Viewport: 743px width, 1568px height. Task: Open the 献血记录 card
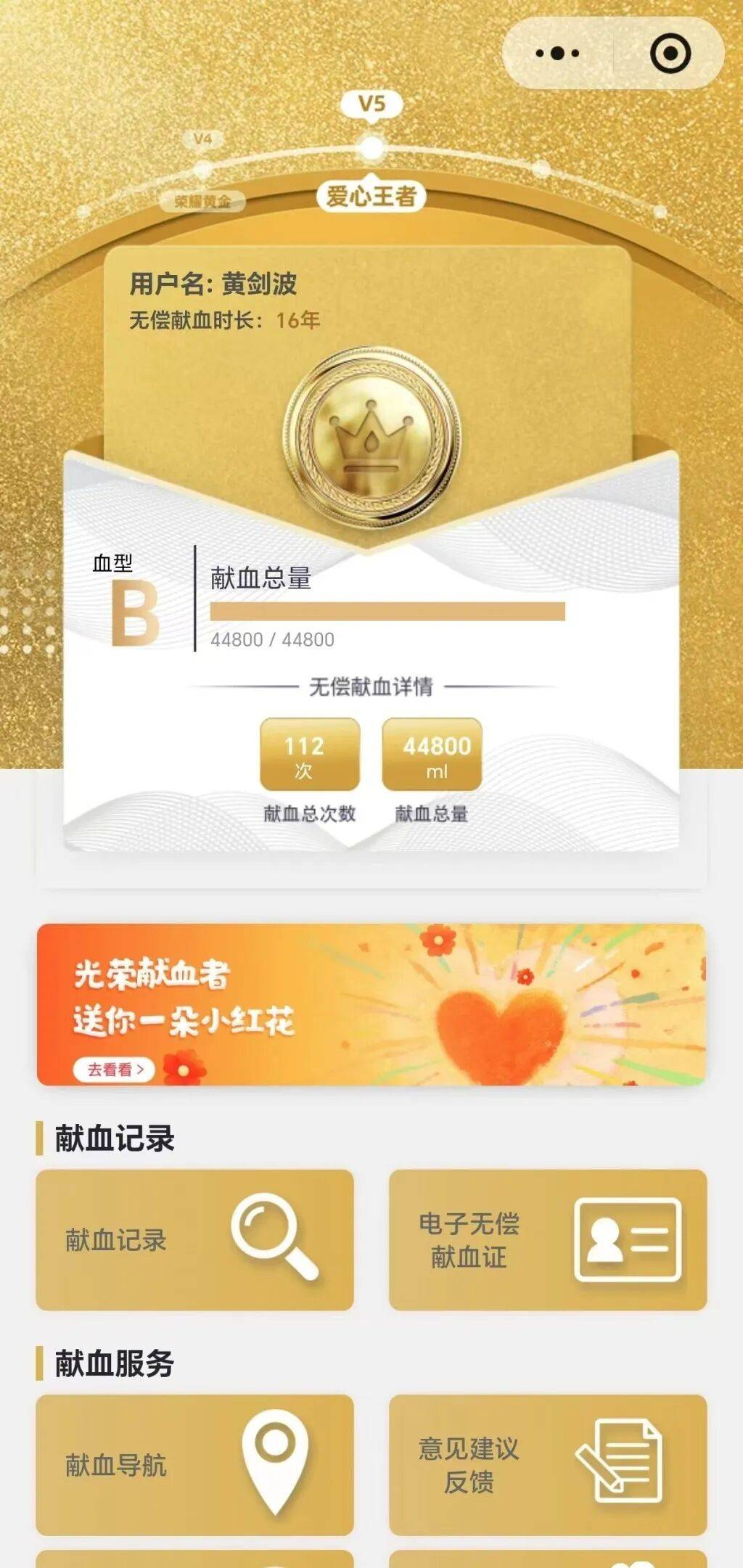[x=194, y=1239]
